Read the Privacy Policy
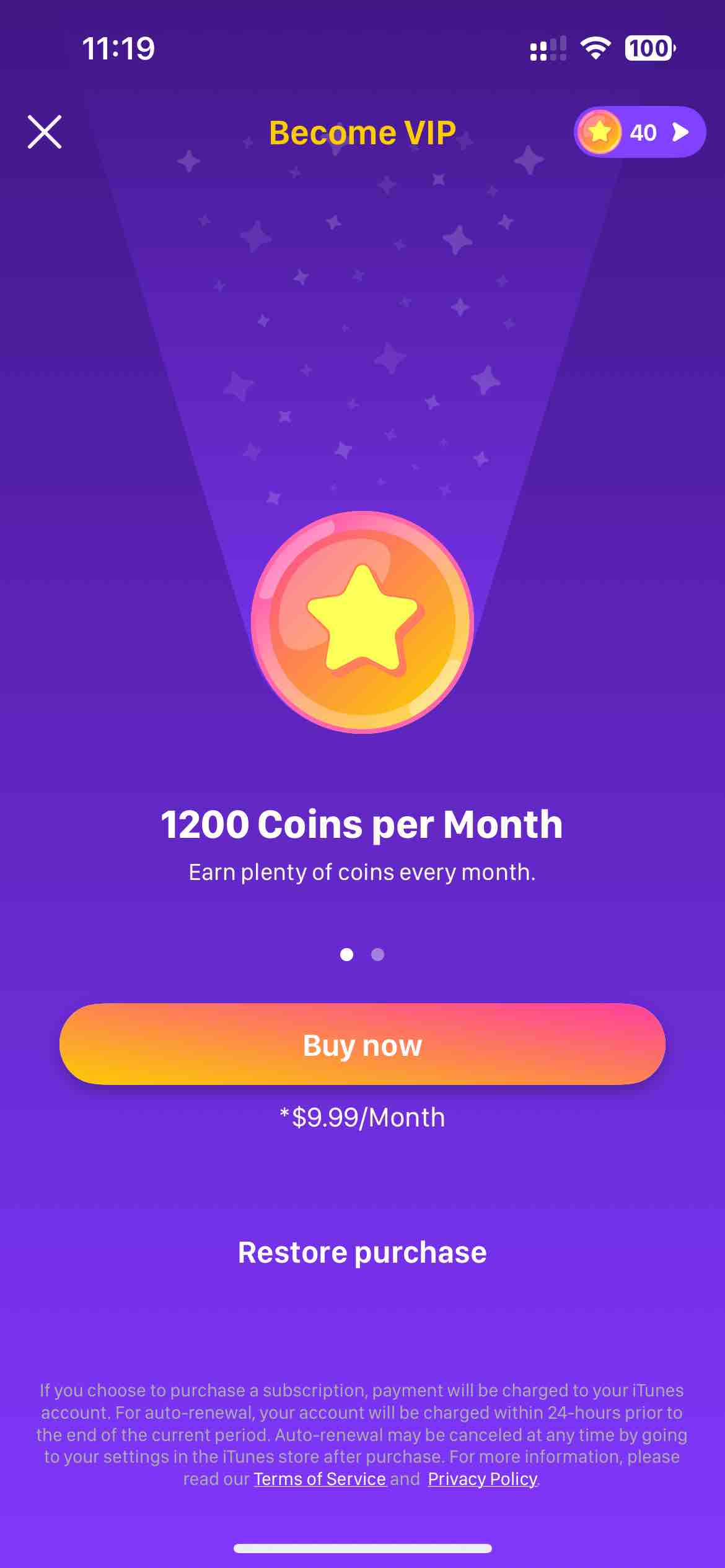The width and height of the screenshot is (725, 1568). [x=483, y=1479]
